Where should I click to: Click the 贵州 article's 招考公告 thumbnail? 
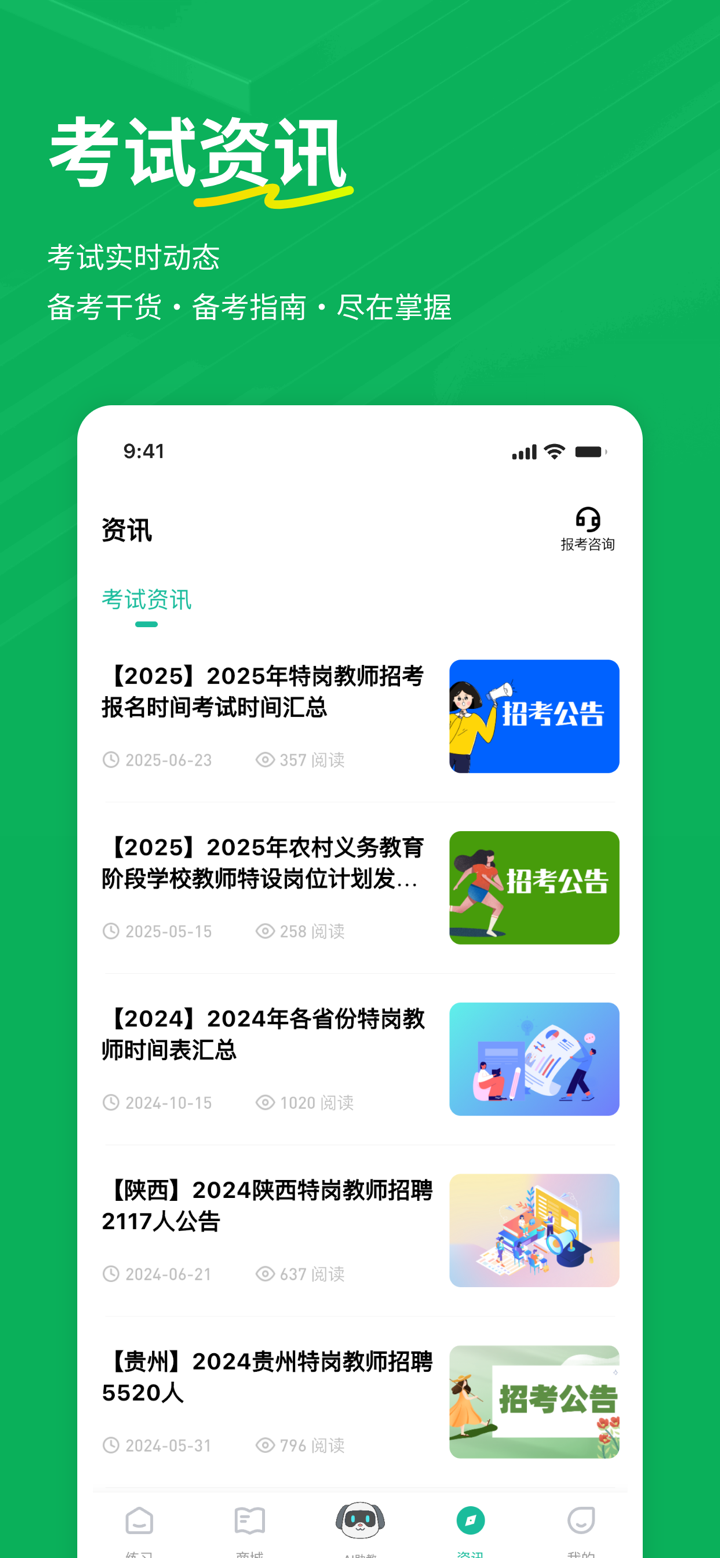coord(534,1402)
